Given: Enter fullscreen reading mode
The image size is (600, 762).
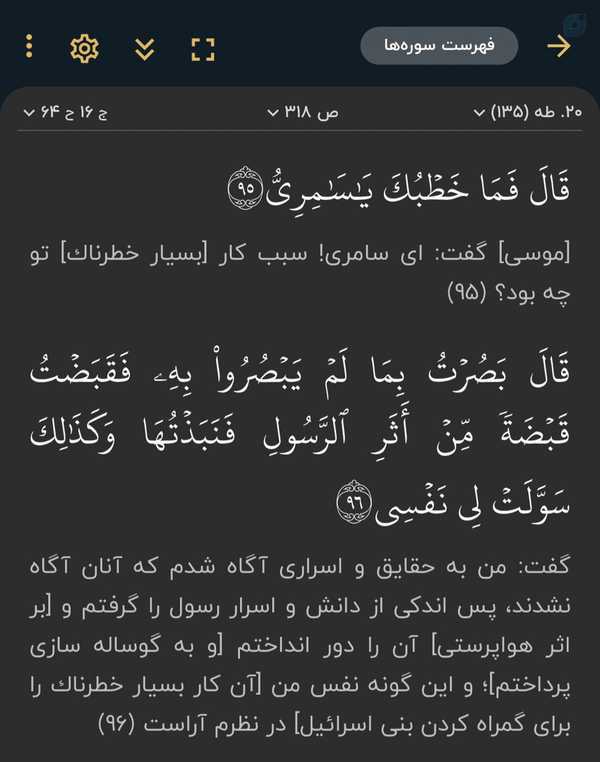Looking at the screenshot, I should [x=203, y=49].
